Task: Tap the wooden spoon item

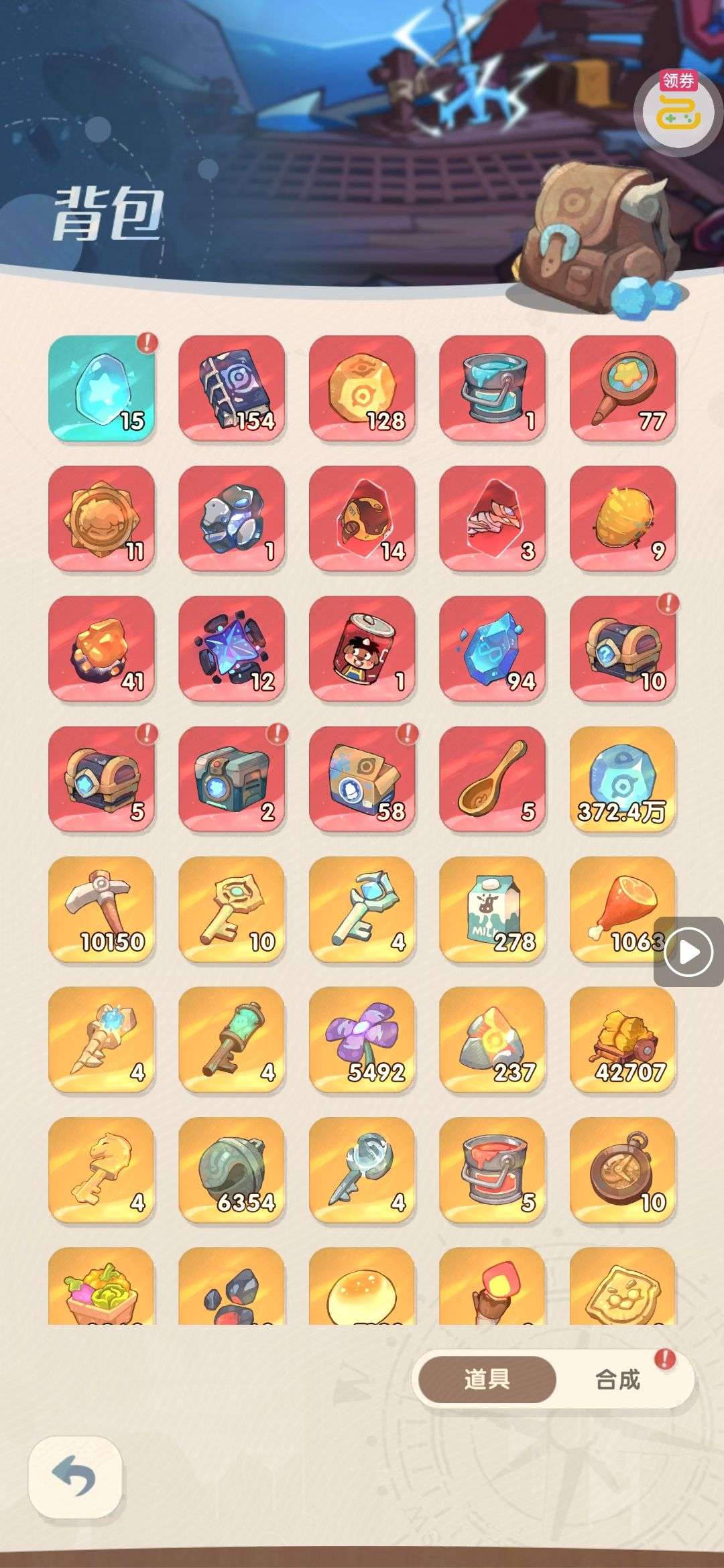Action: (x=492, y=779)
